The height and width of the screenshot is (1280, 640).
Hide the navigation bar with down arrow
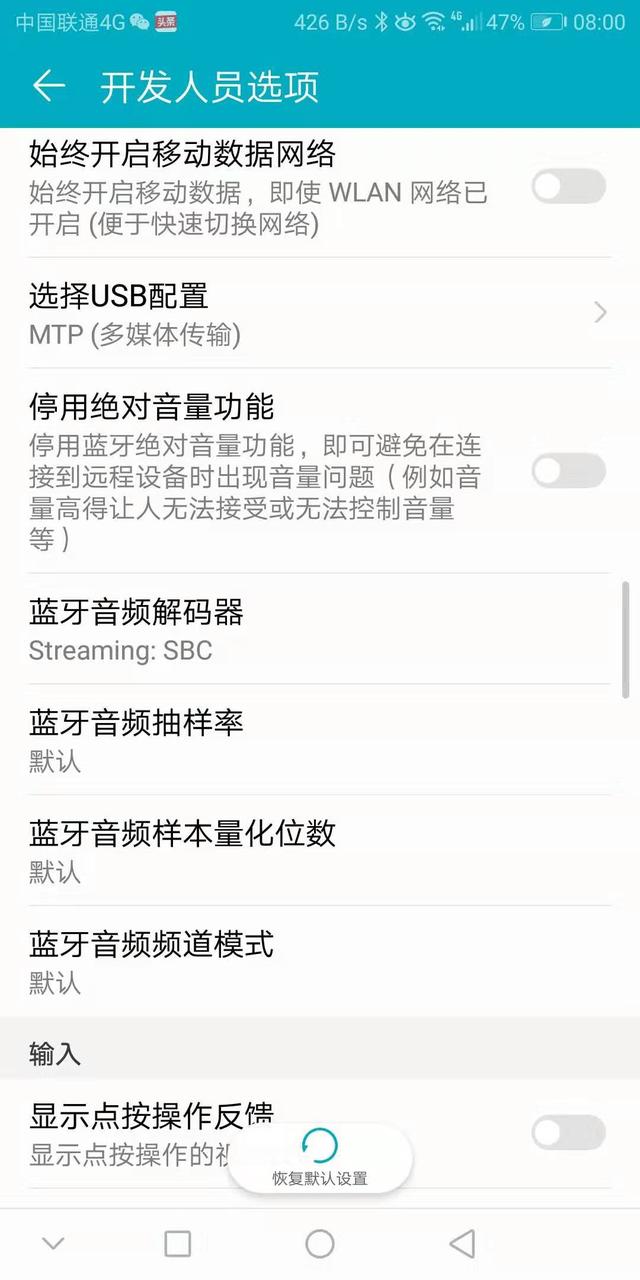pyautogui.click(x=53, y=1243)
